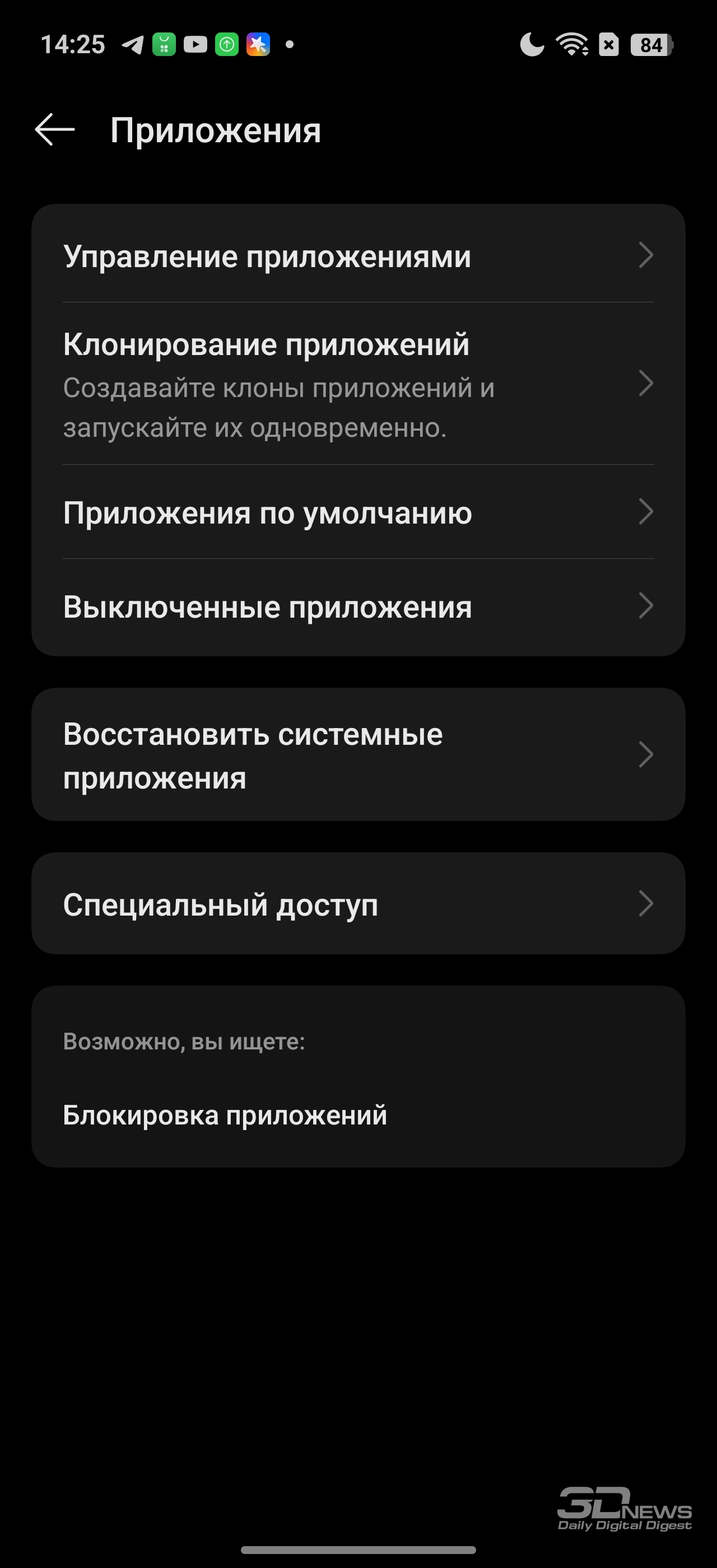717x1568 pixels.
Task: Open Управление приложениями
Action: (x=358, y=256)
